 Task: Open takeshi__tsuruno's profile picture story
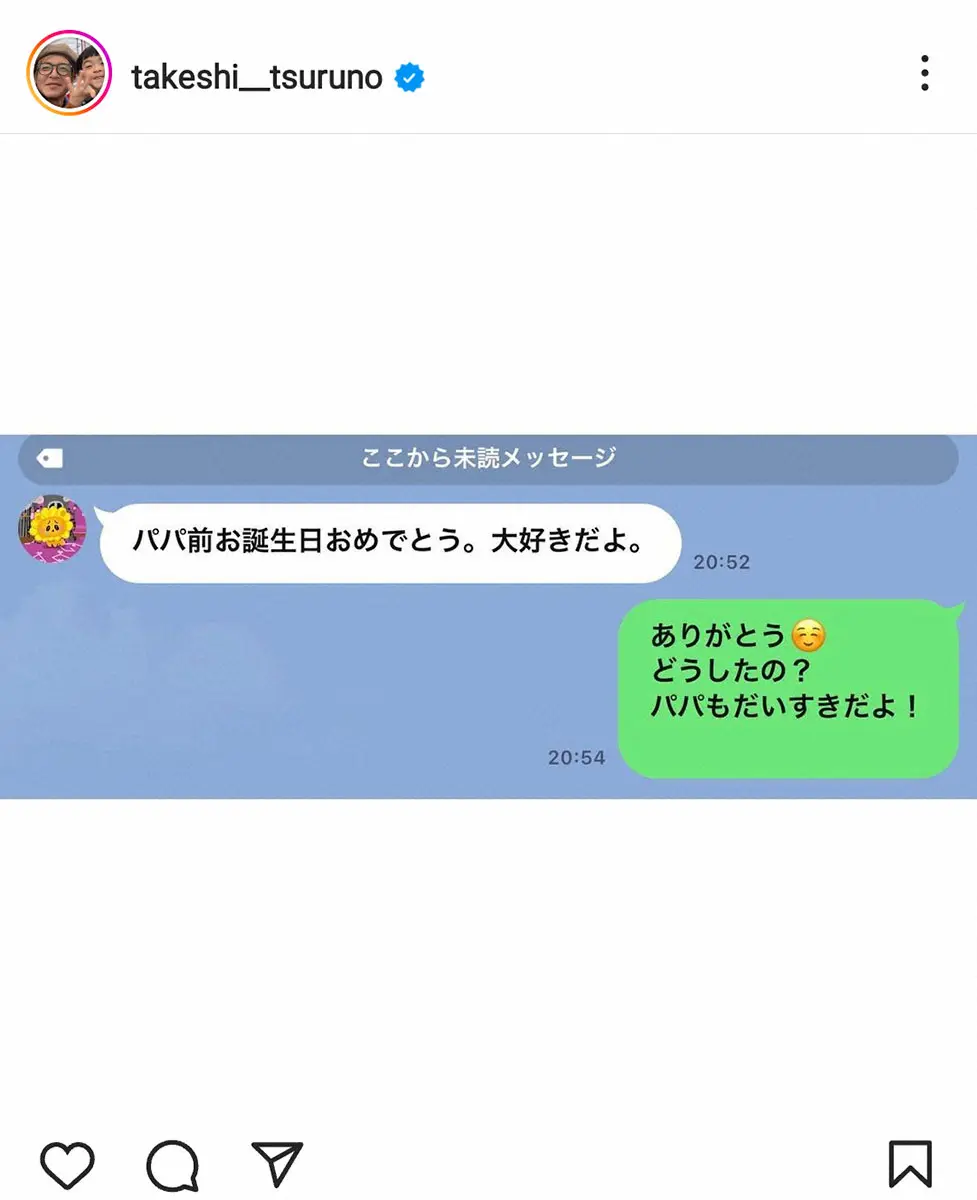[x=68, y=73]
